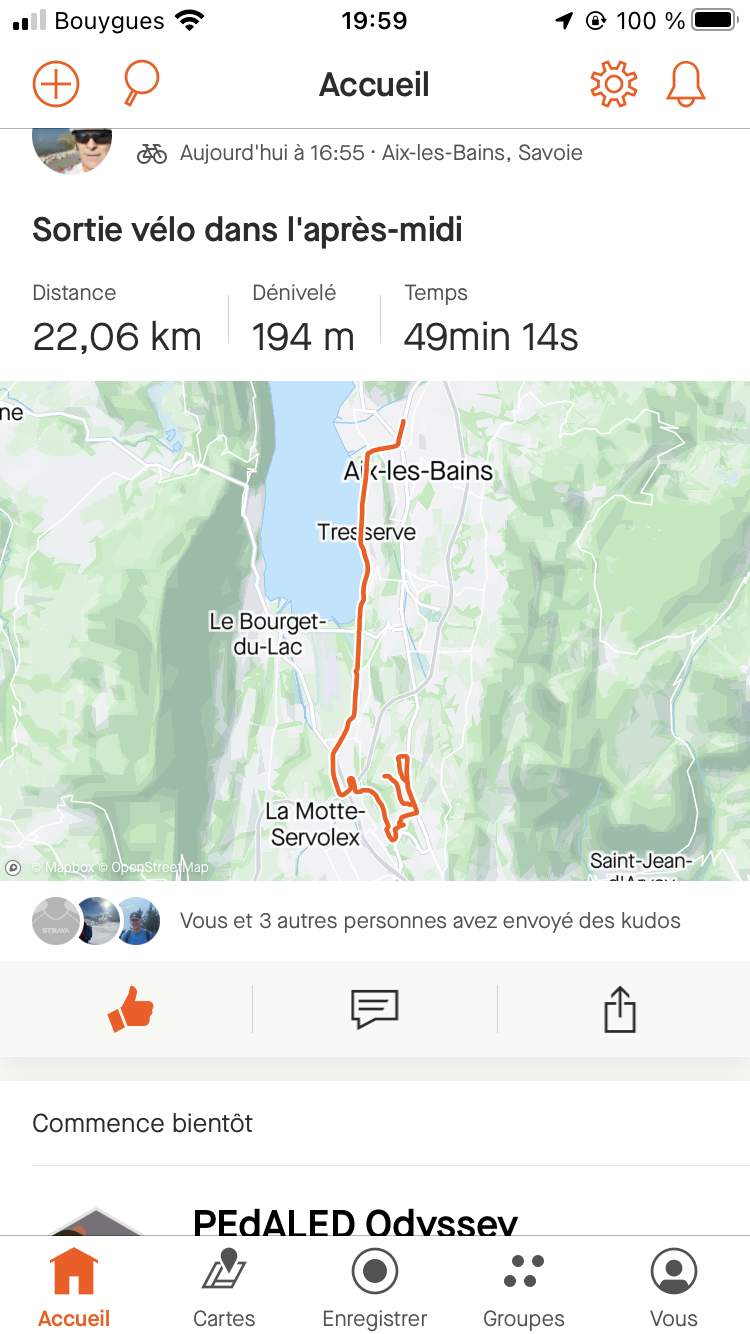
Task: Select the Accueil tab
Action: pyautogui.click(x=74, y=1288)
